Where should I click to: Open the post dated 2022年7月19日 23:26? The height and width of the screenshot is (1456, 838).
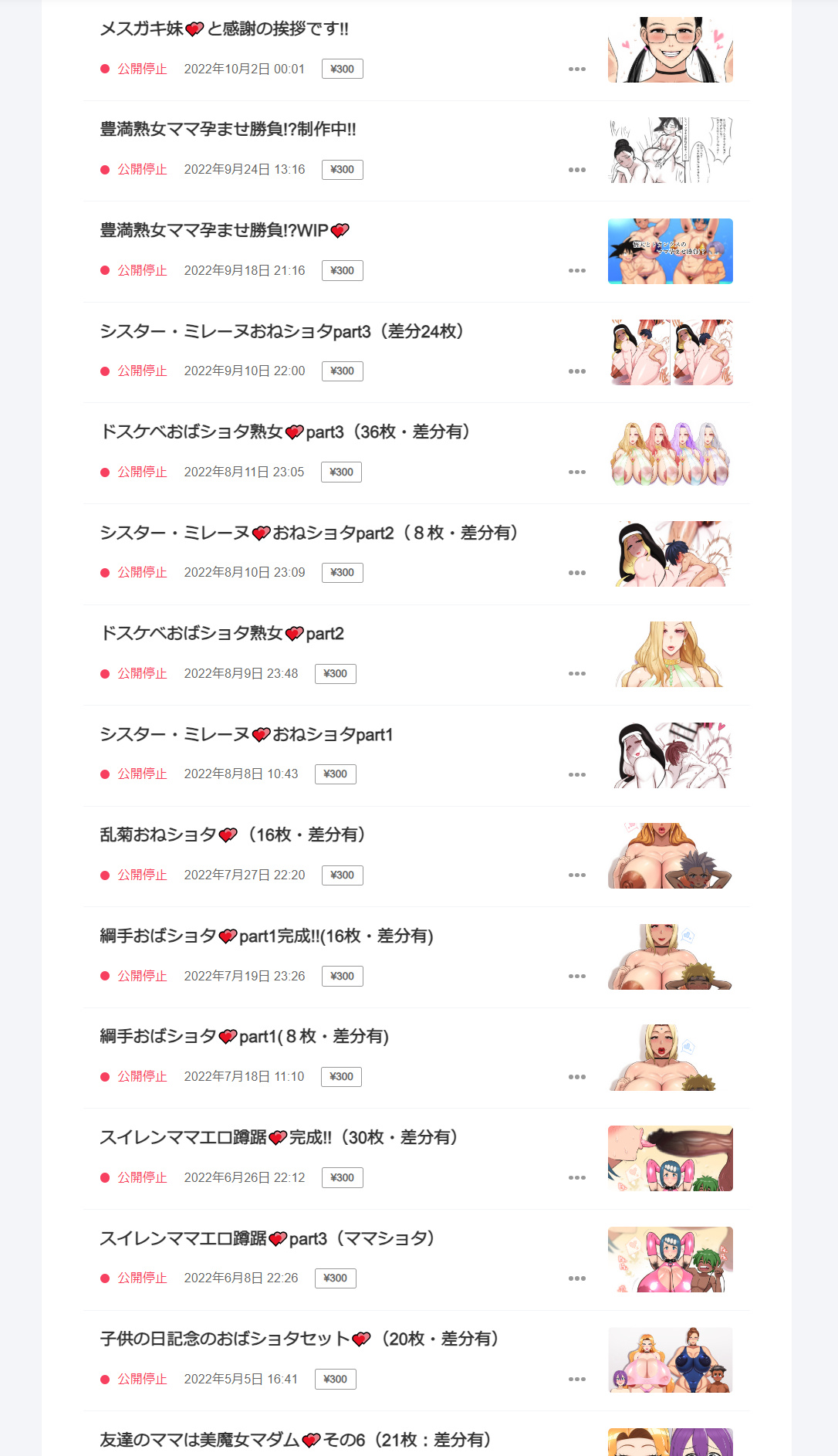[x=265, y=936]
